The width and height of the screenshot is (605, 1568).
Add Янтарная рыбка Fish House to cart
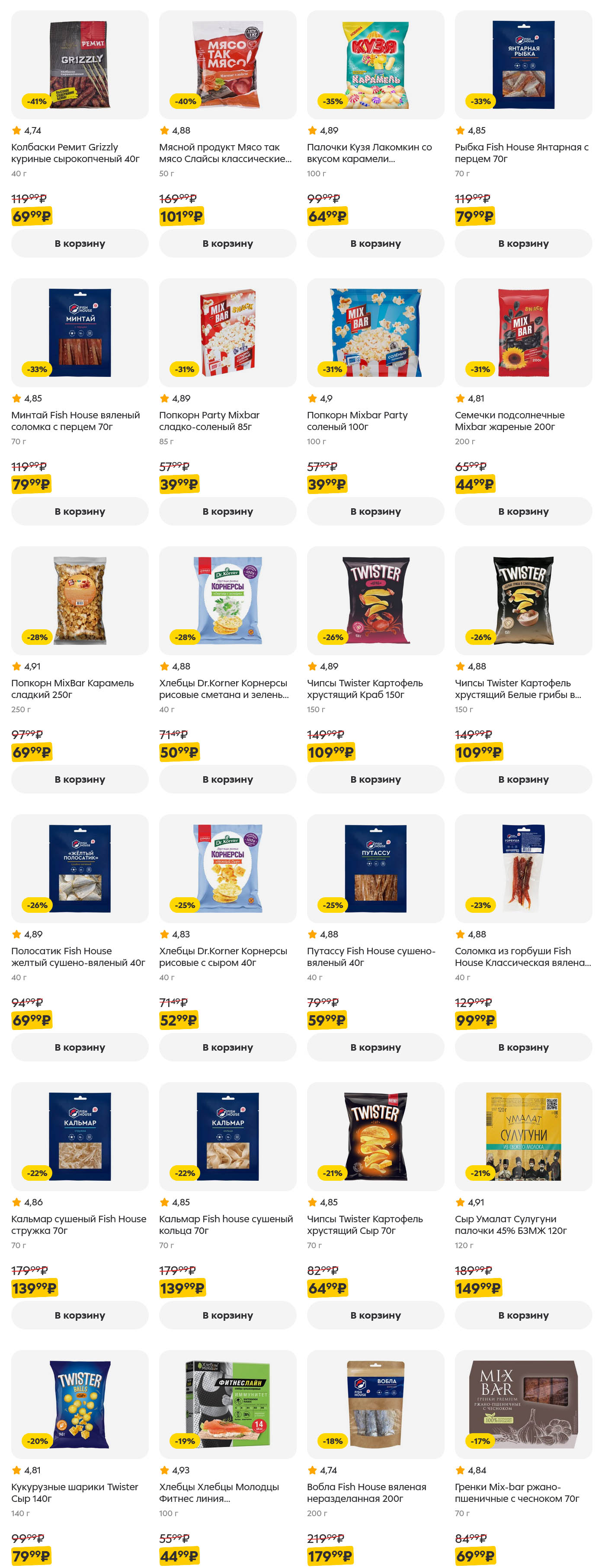tap(523, 243)
